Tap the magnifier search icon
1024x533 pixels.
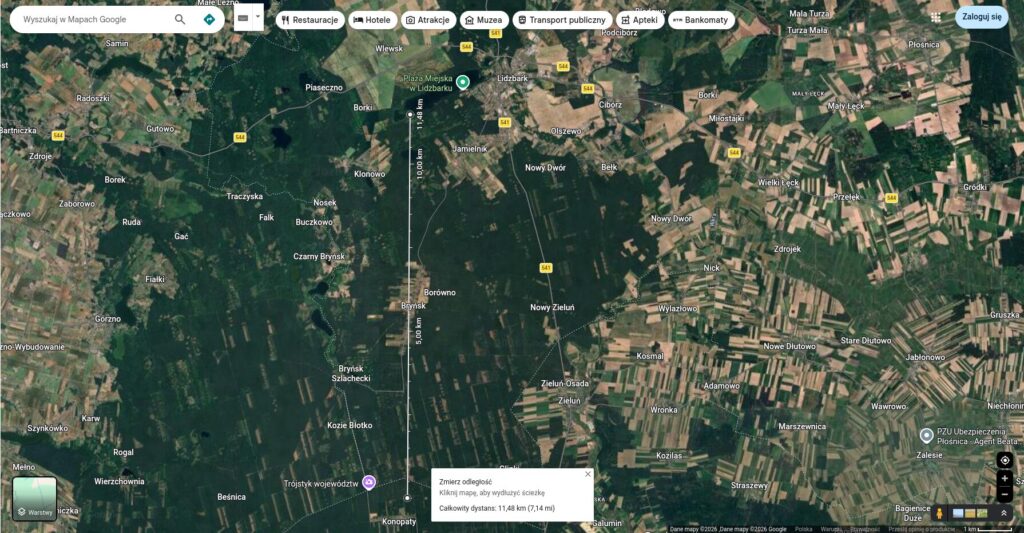(x=180, y=19)
